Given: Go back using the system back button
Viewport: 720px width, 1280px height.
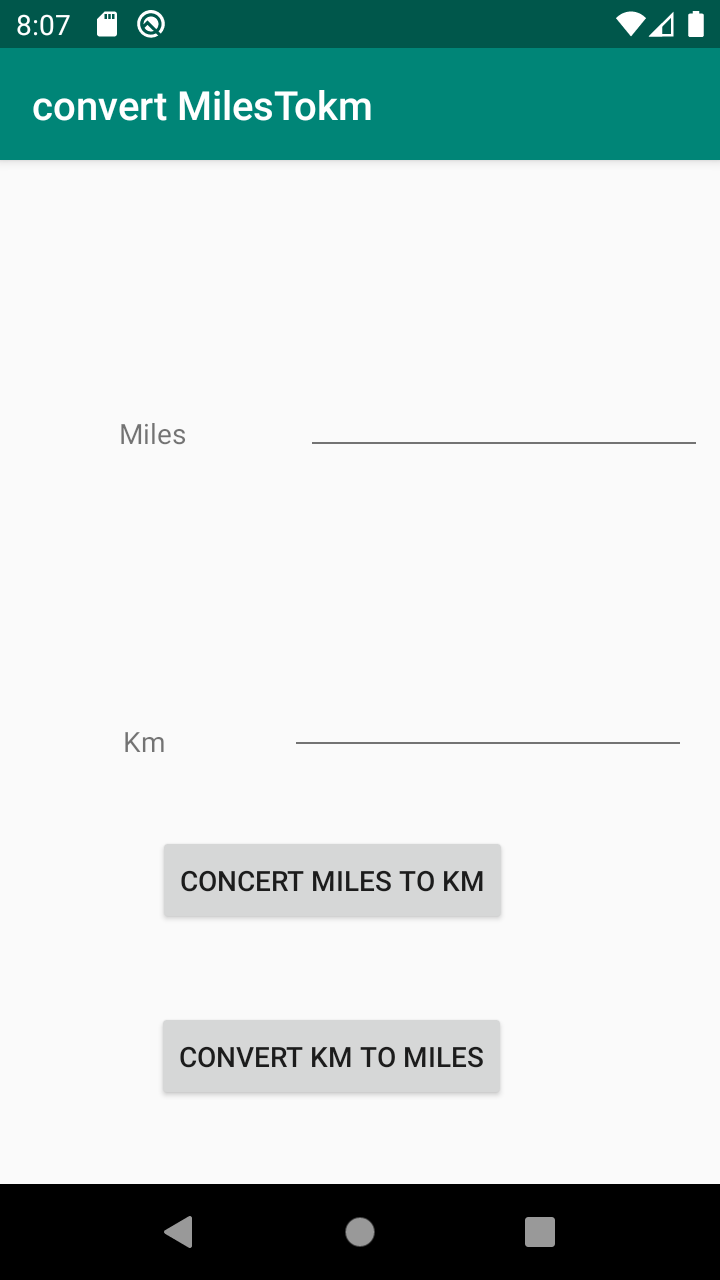Looking at the screenshot, I should 179,1232.
